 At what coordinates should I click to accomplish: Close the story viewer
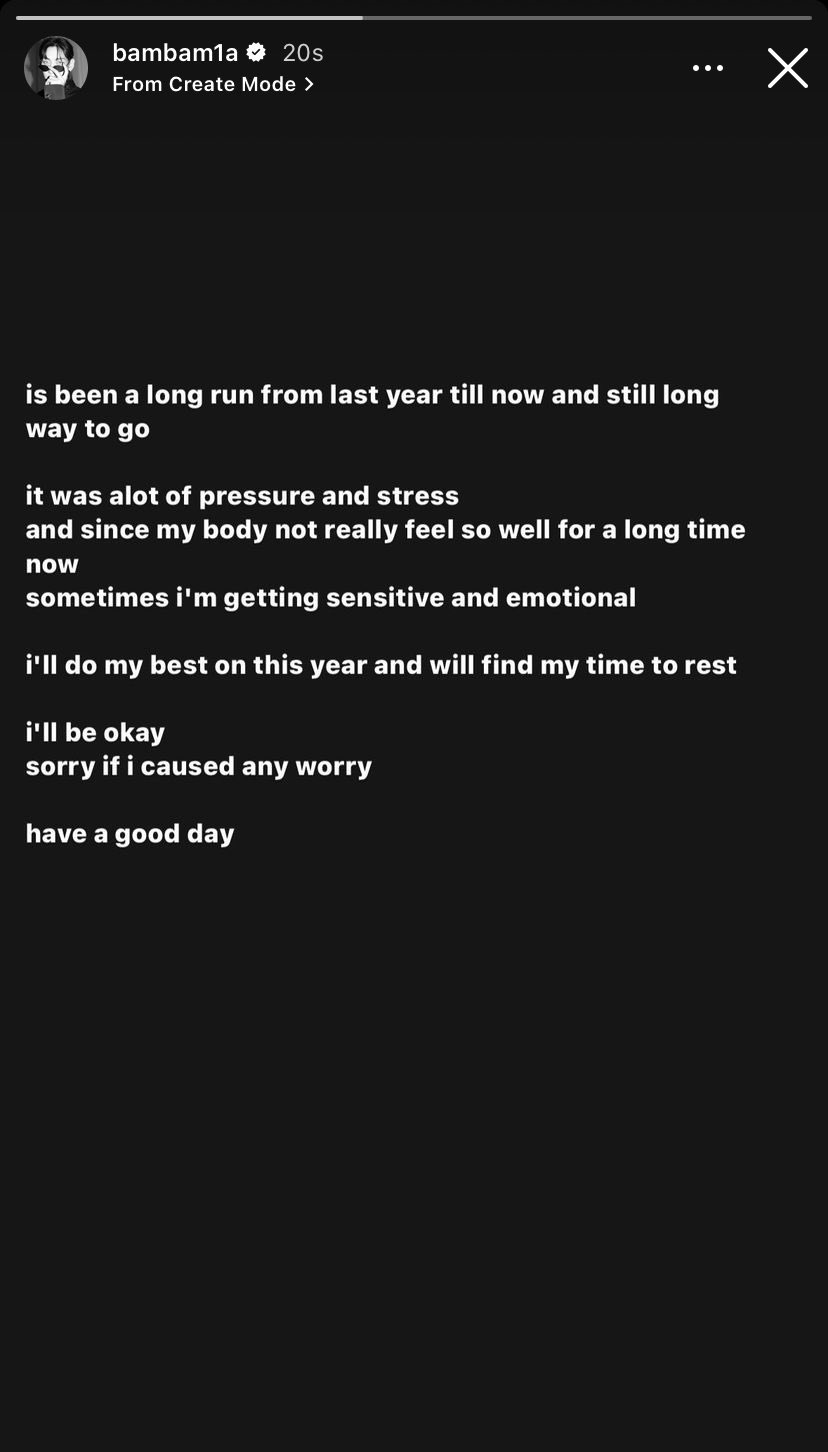(787, 68)
